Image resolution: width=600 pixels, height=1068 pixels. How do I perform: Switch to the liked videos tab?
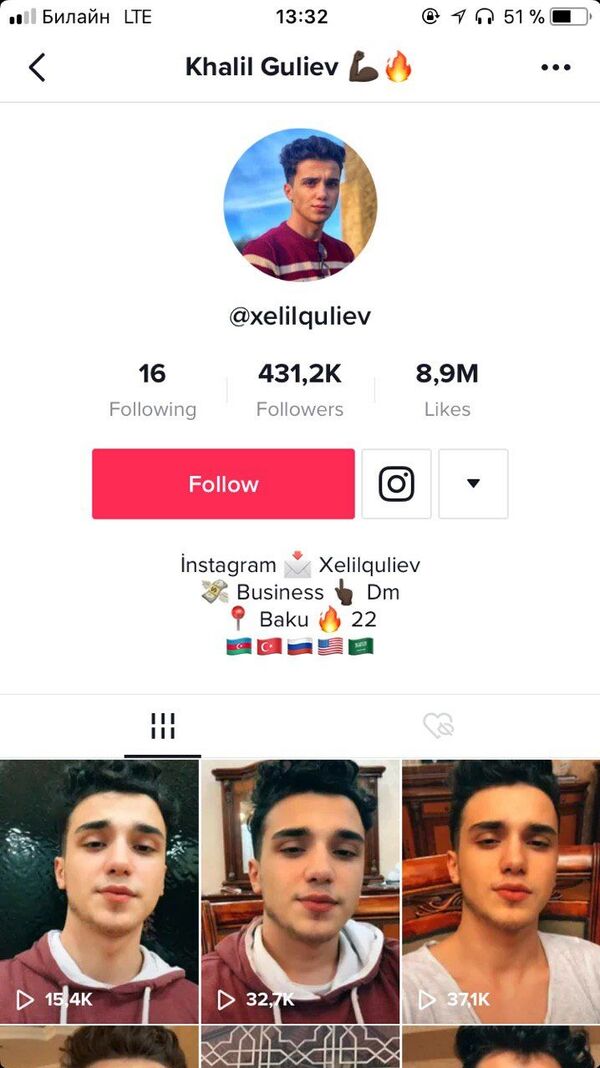point(438,726)
